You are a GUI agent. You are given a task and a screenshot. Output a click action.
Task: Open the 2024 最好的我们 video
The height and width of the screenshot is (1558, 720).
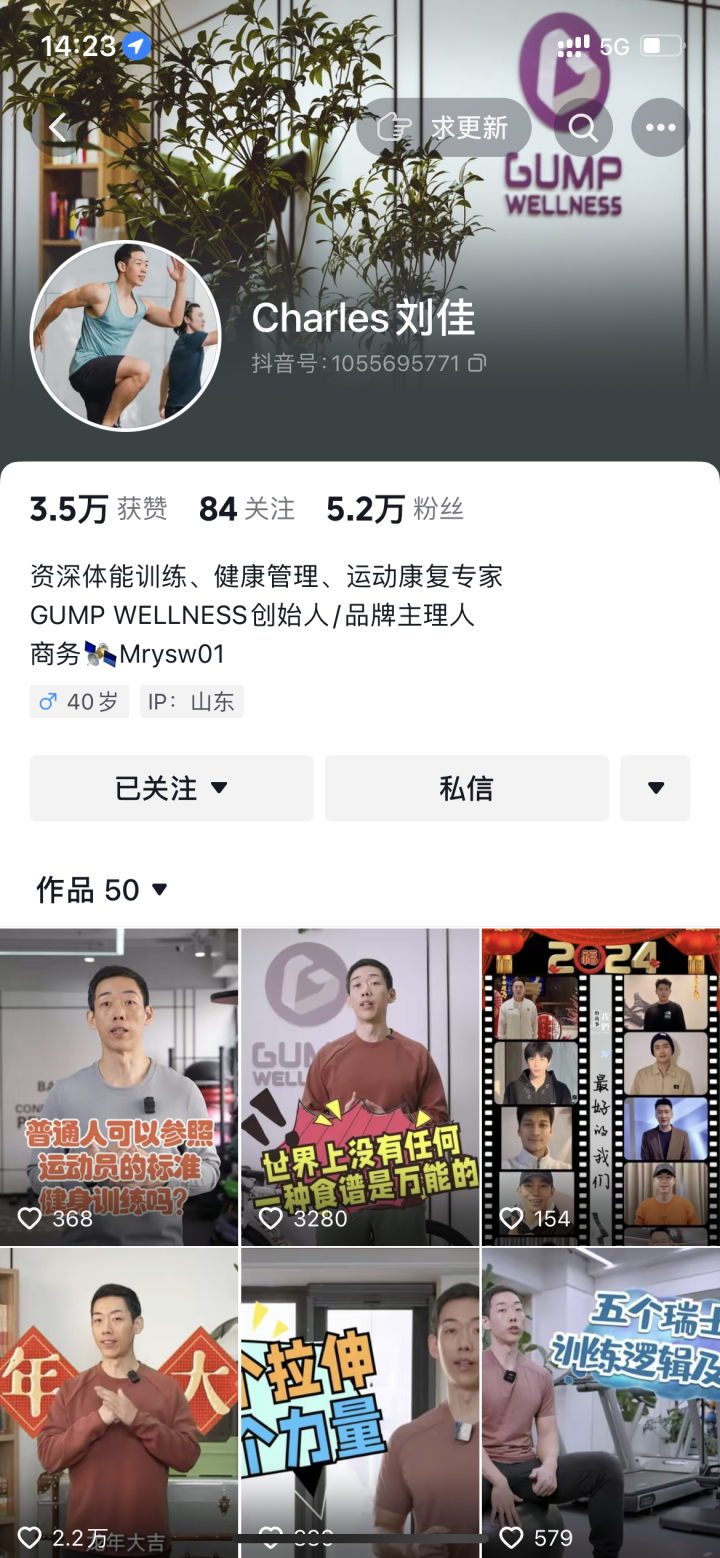(600, 1086)
